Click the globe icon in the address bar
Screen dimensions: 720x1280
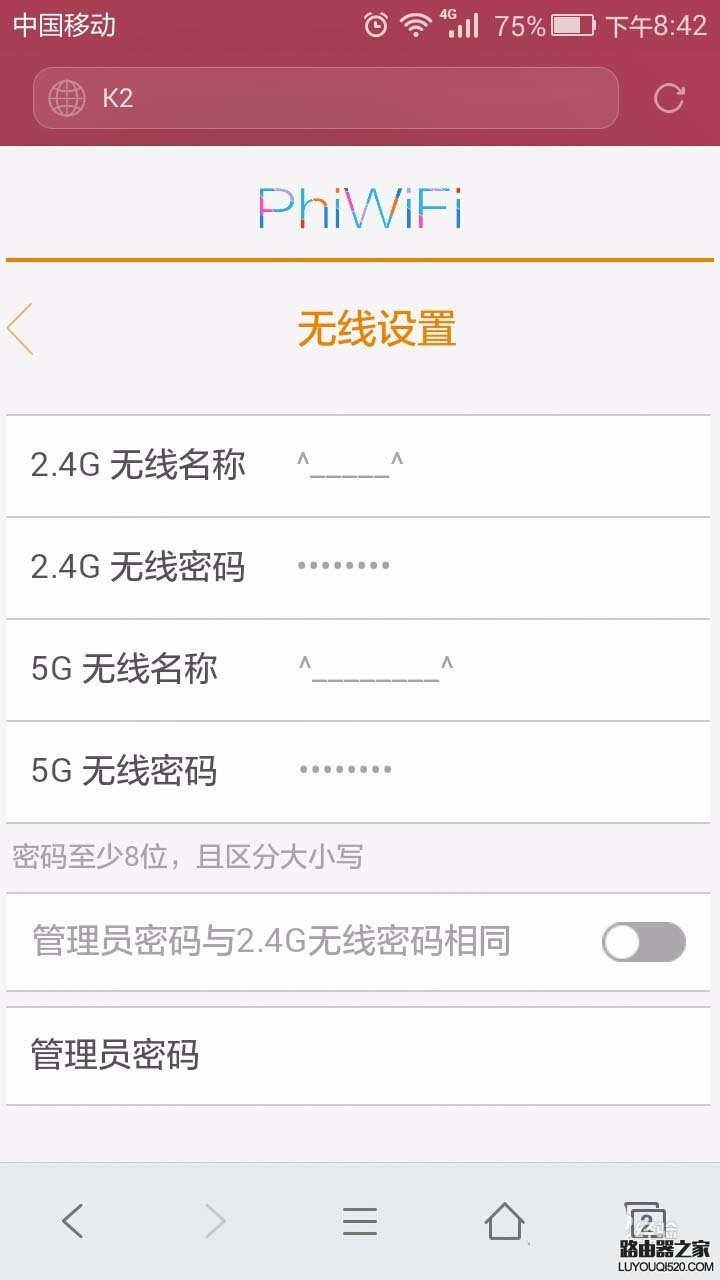click(63, 98)
